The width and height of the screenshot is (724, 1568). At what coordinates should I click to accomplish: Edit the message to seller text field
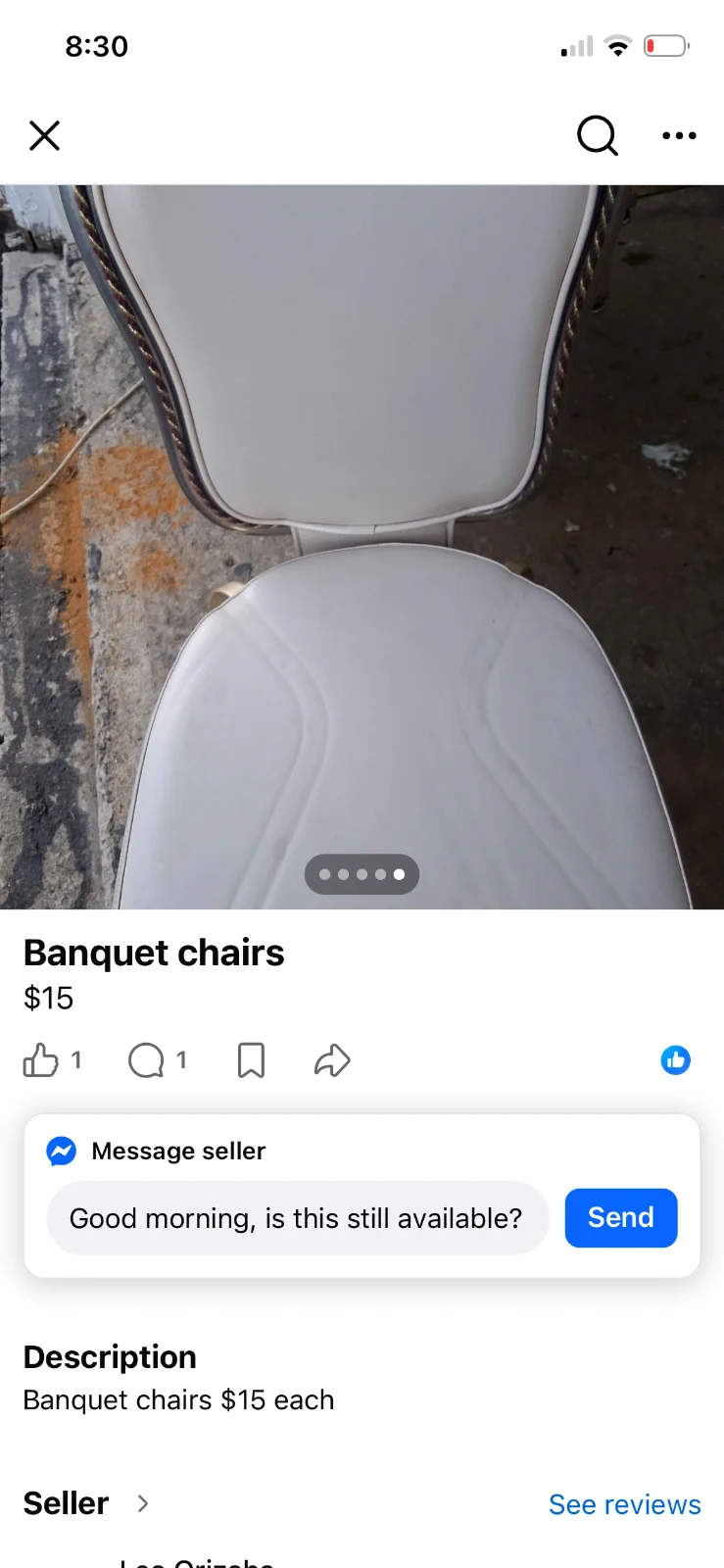click(x=297, y=1218)
